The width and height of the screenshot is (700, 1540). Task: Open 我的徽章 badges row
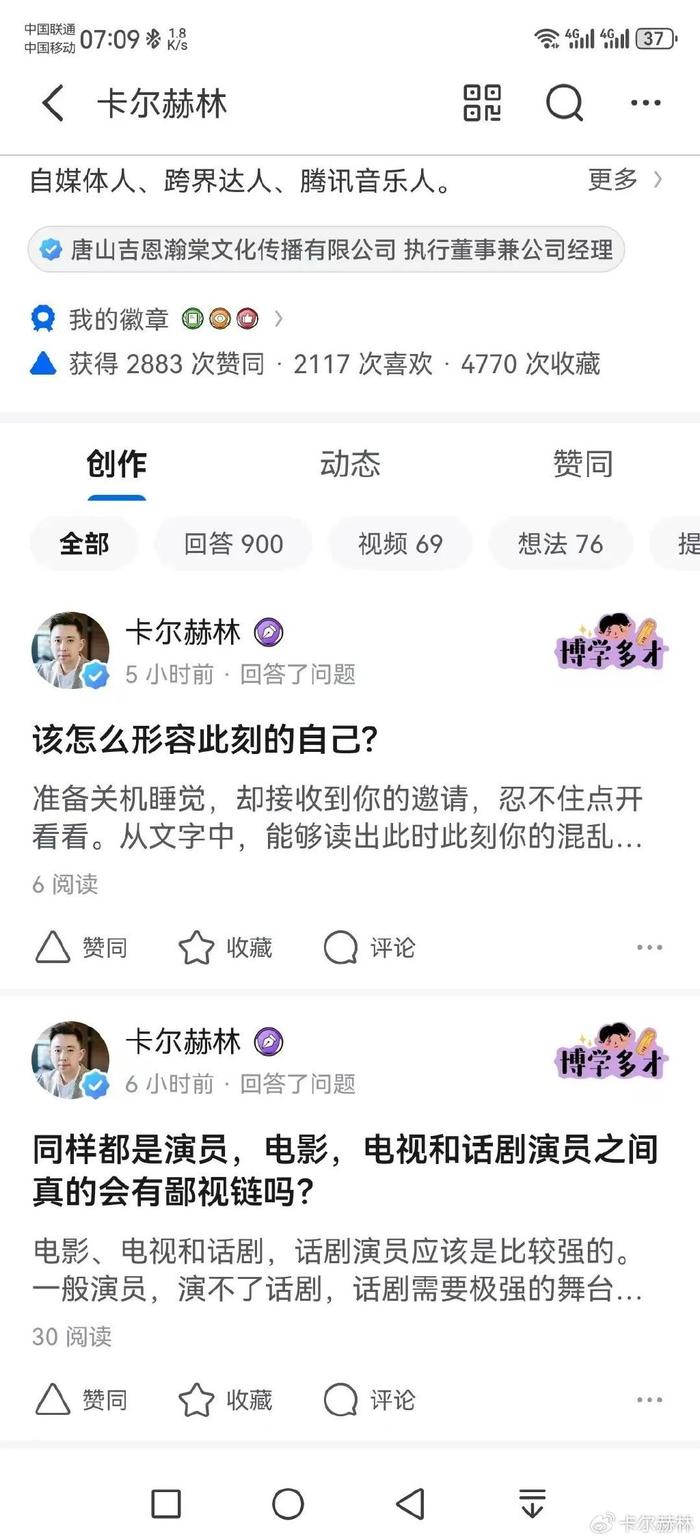(155, 319)
